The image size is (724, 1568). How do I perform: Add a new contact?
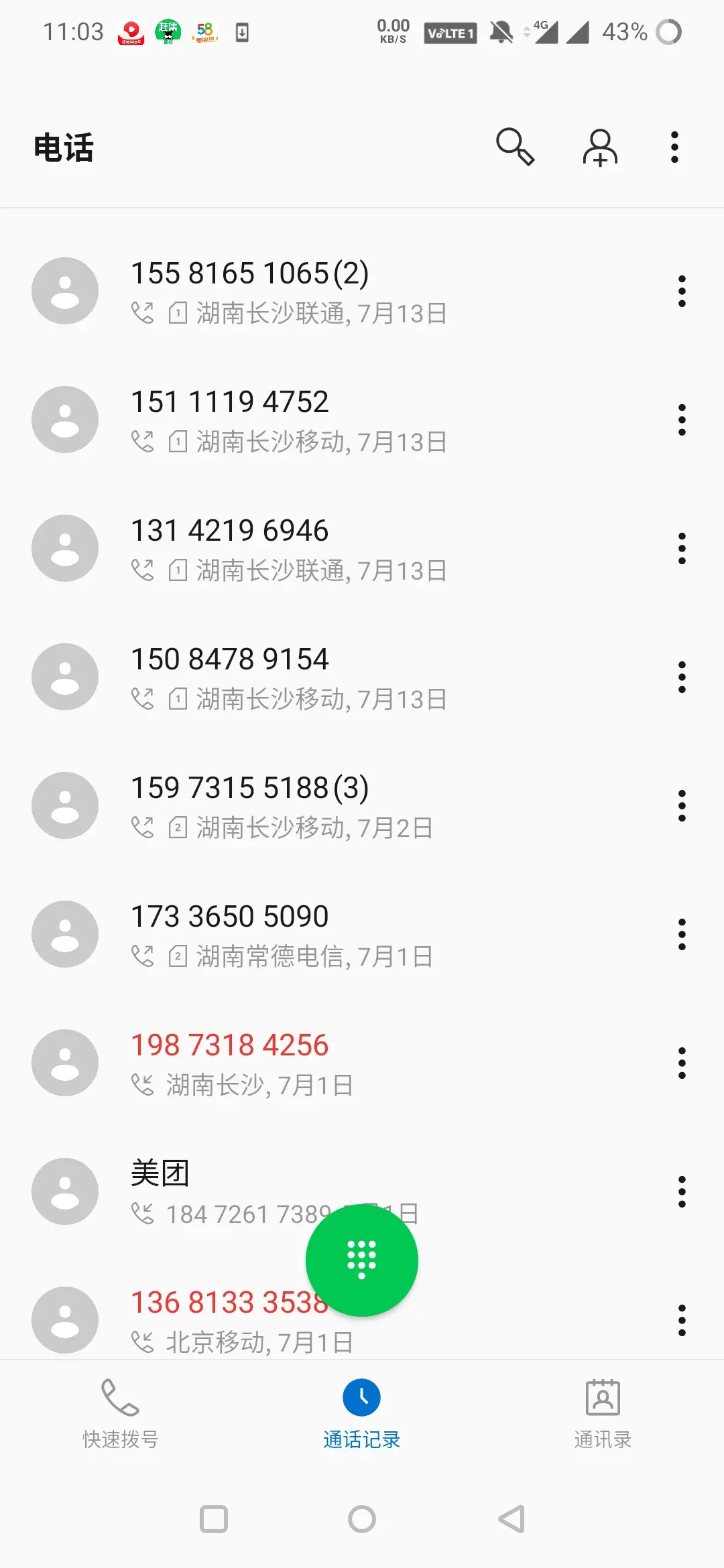pos(600,147)
